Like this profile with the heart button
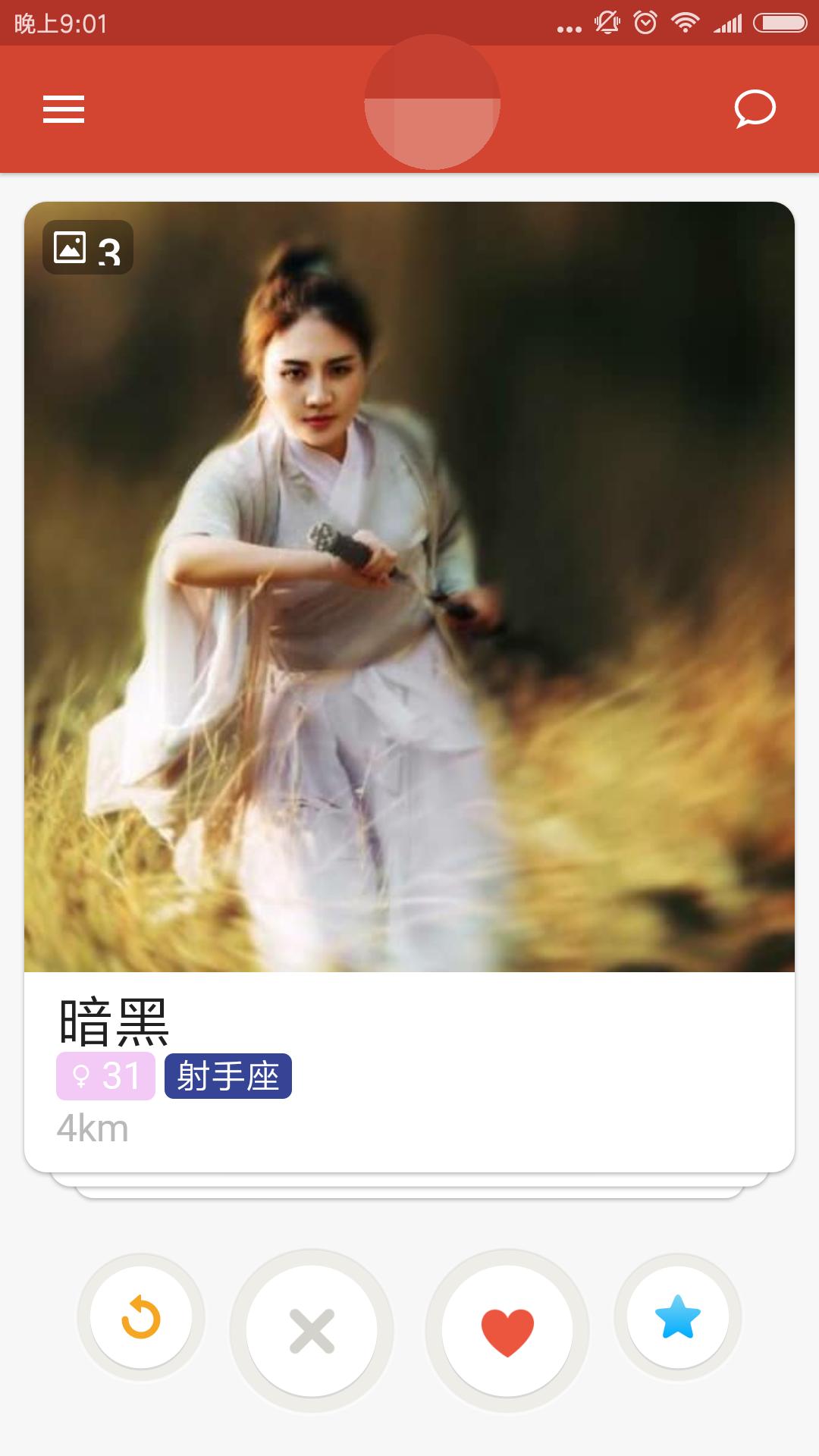Screen dimensions: 819x1456 pyautogui.click(x=507, y=1331)
